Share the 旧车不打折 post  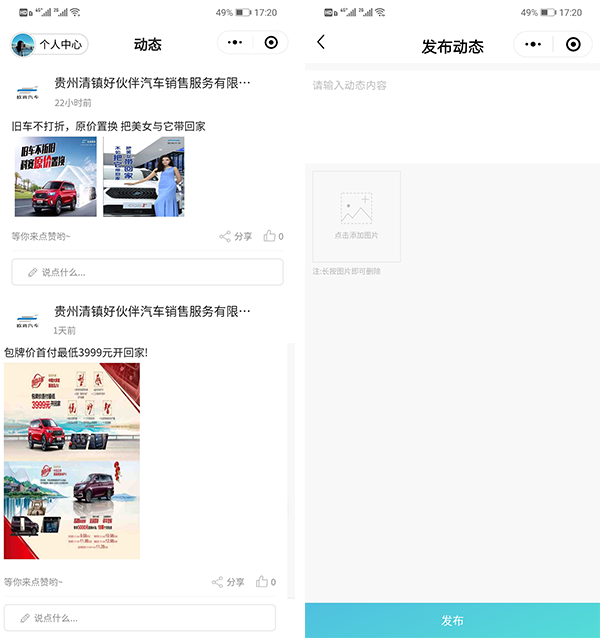[x=236, y=236]
